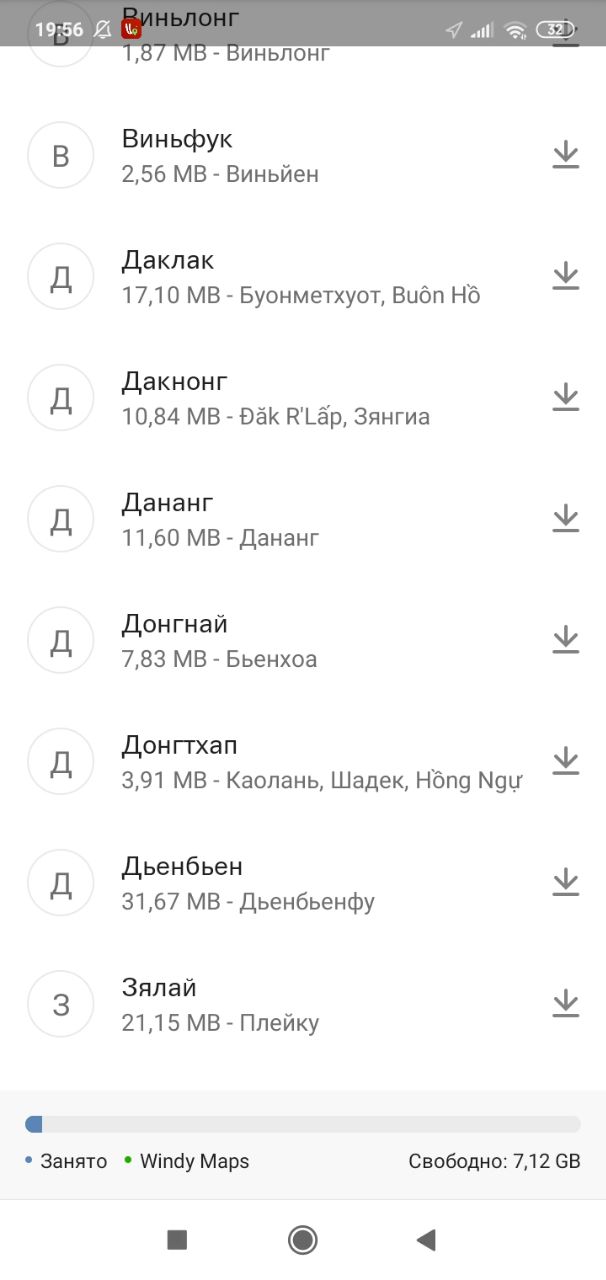Go back with the system back button
This screenshot has width=606, height=1280.
(426, 1240)
